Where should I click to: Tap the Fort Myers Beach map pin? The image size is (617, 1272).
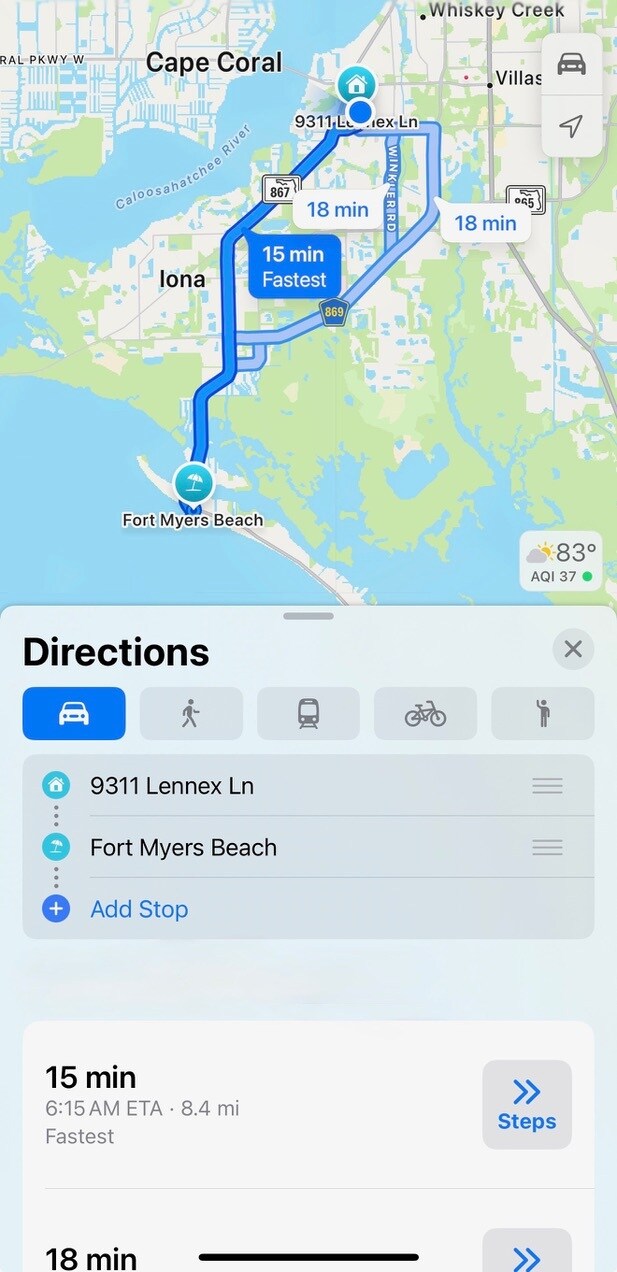[x=192, y=484]
